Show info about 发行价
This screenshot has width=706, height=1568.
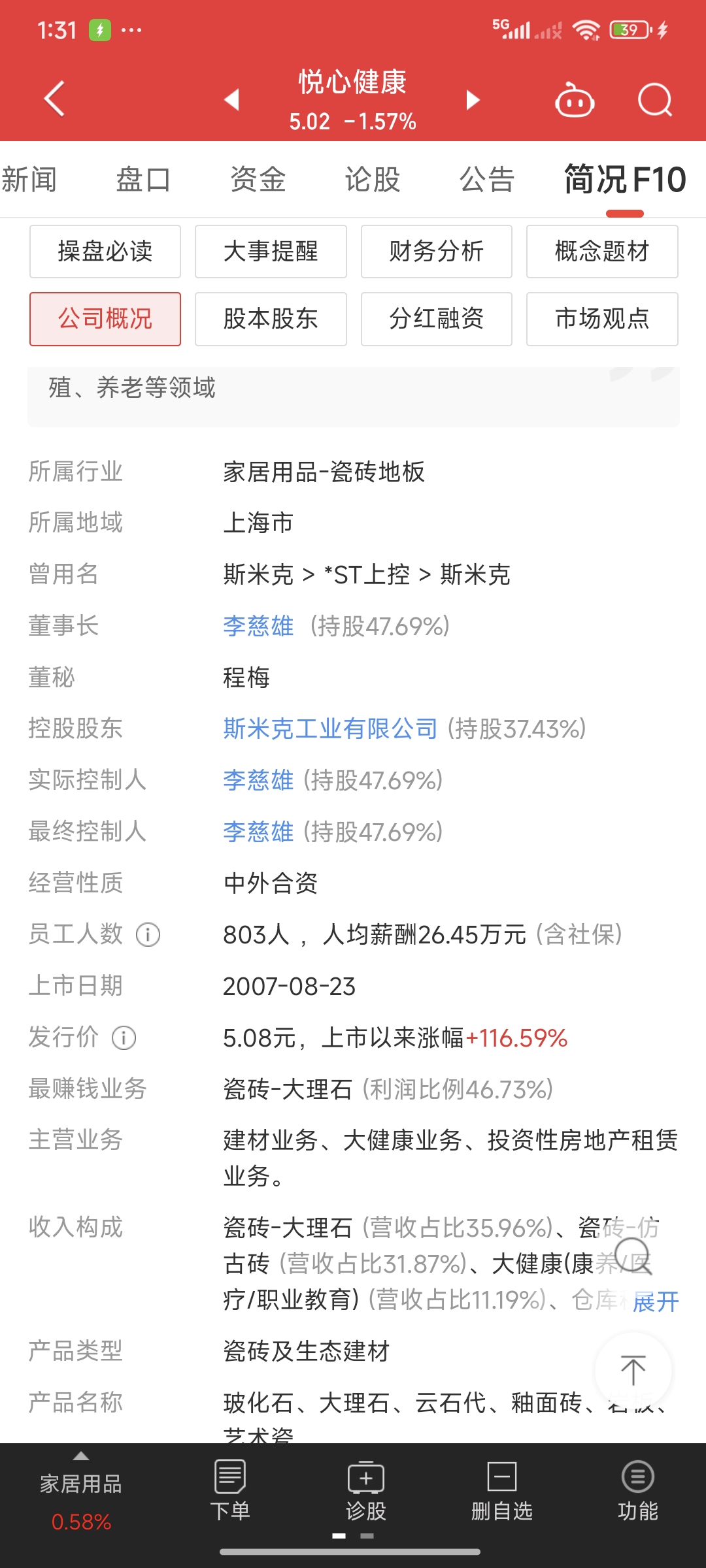tap(124, 1037)
